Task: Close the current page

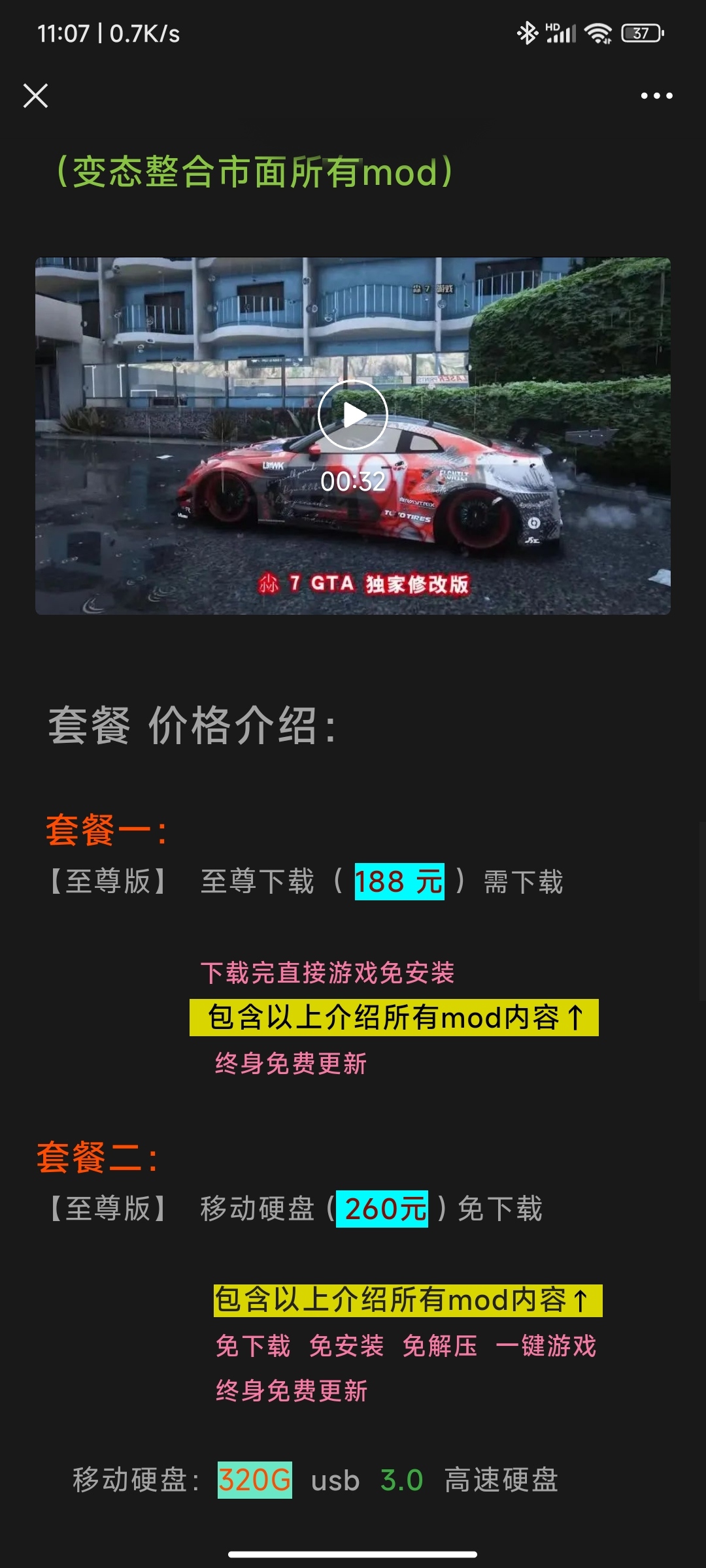Action: click(36, 95)
